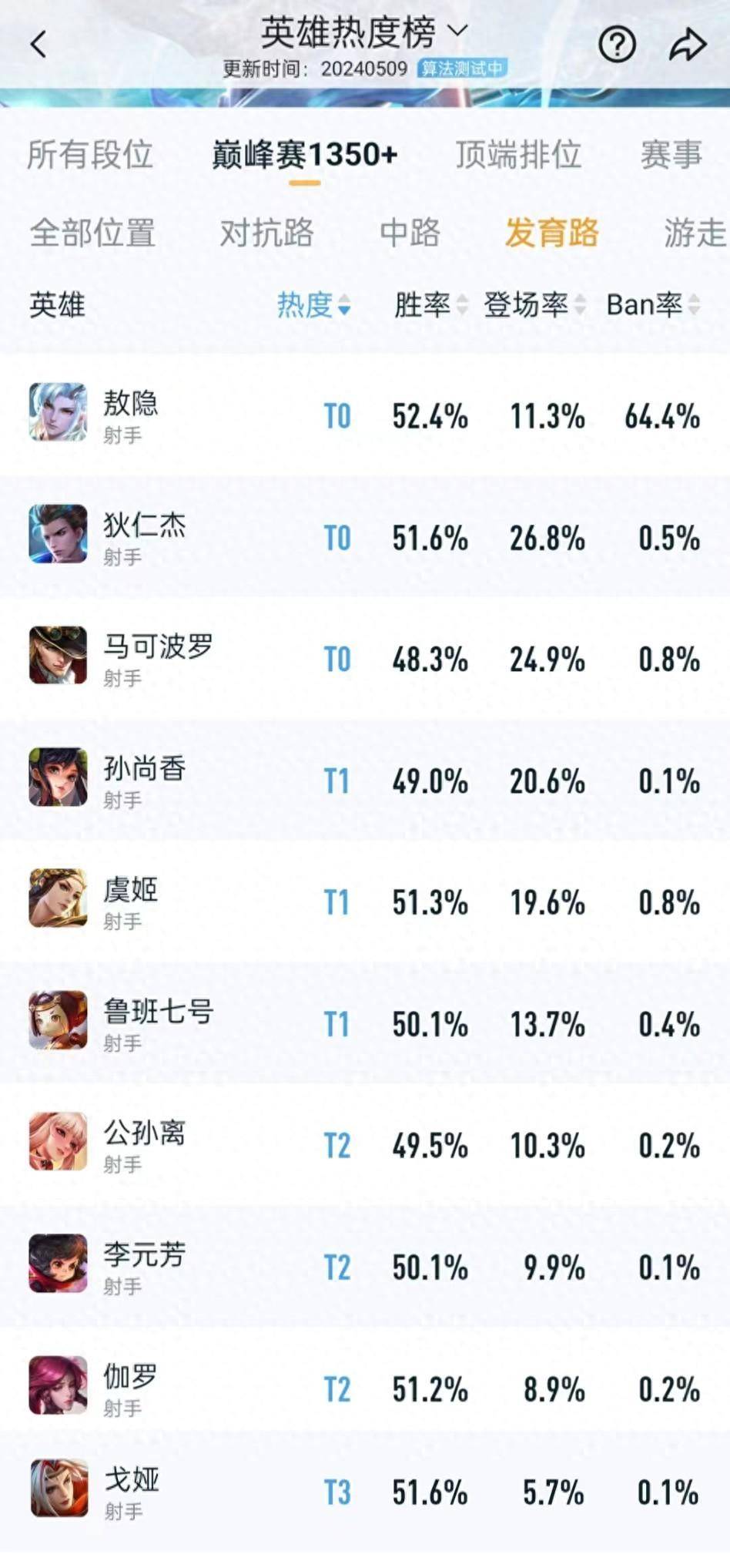
Task: Sort the list by 热度
Action: click(313, 305)
